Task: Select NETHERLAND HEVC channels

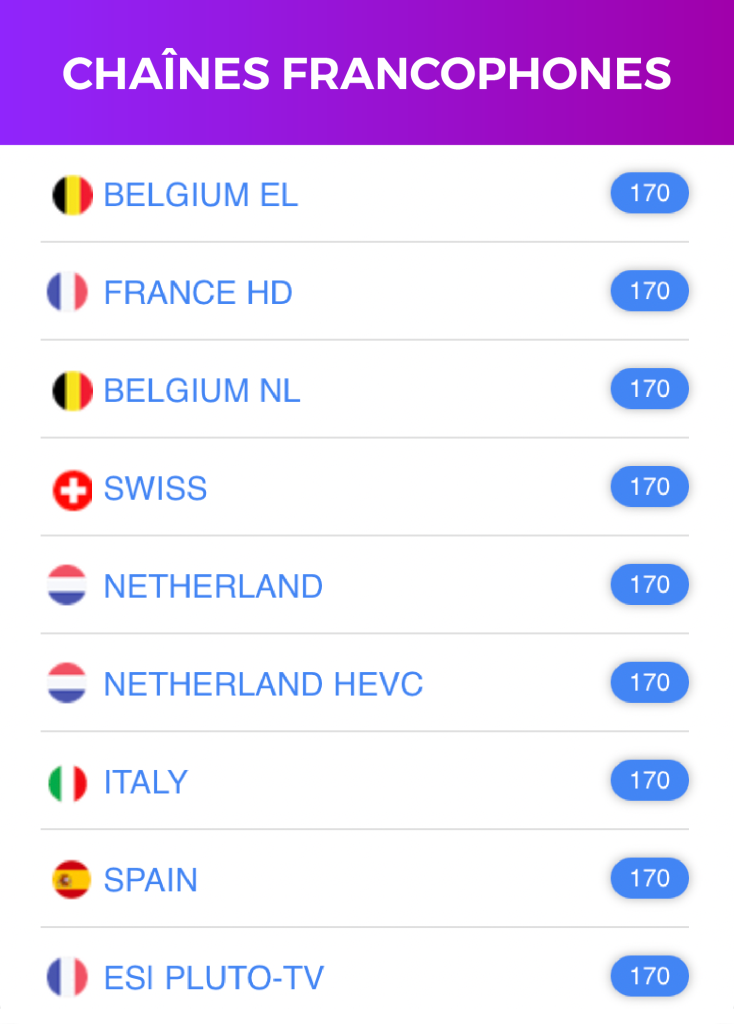Action: (x=263, y=684)
